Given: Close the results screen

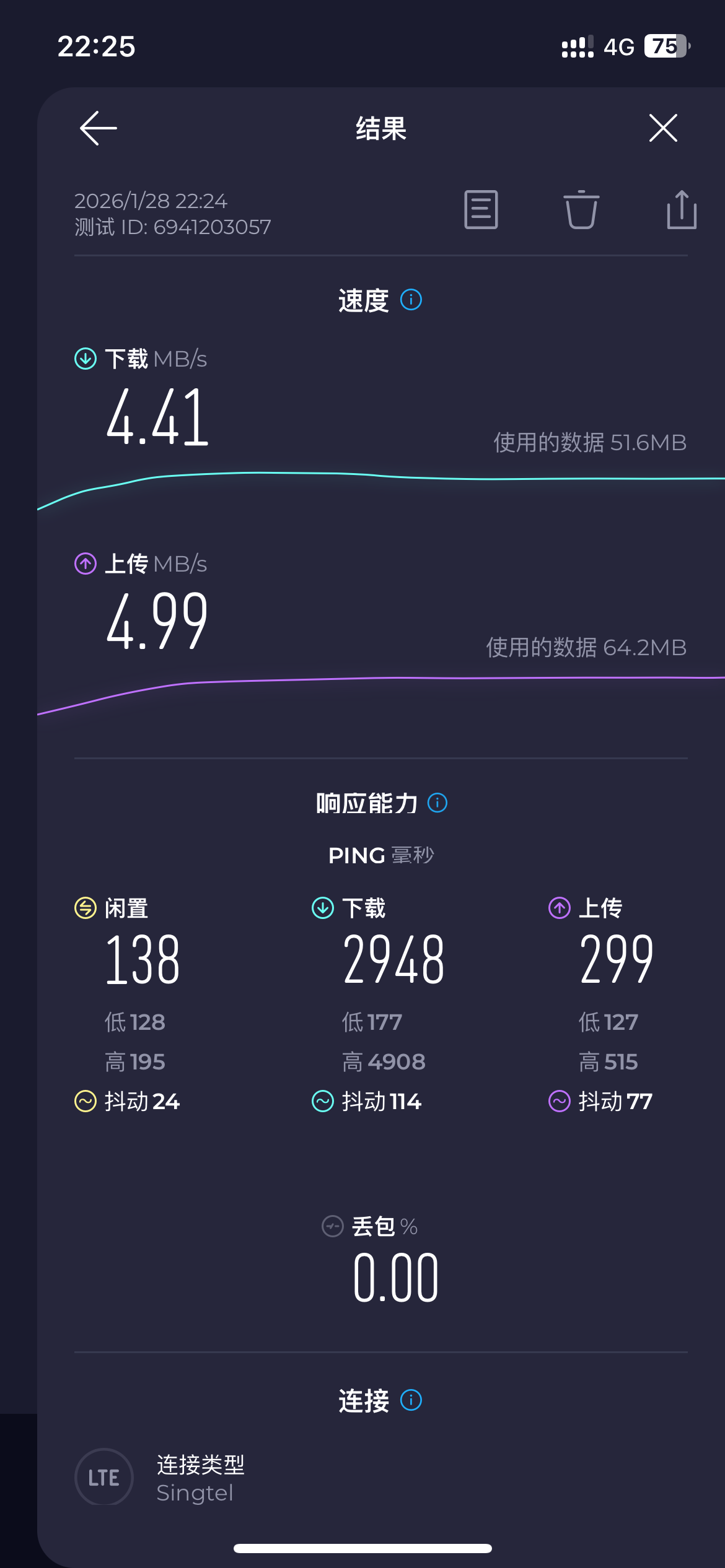Looking at the screenshot, I should tap(663, 128).
